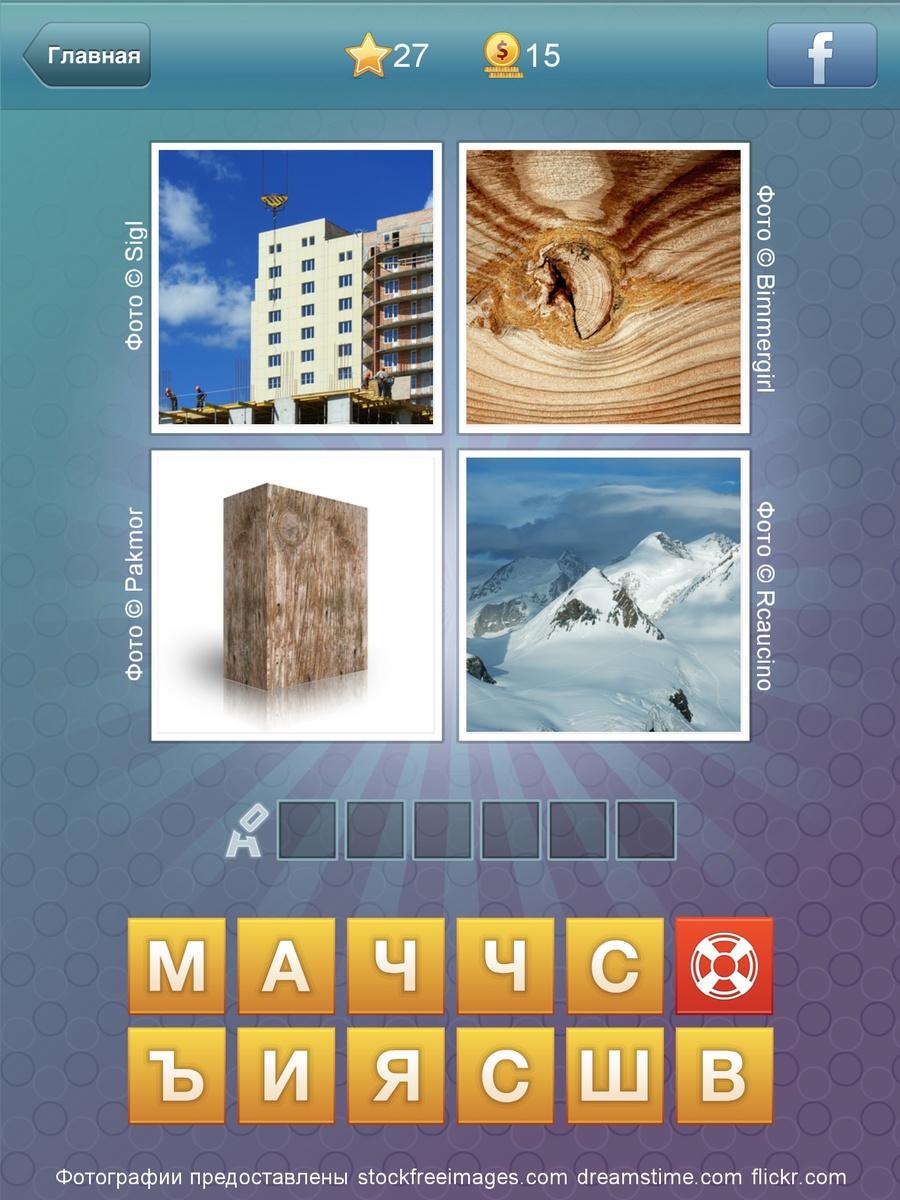Select the letter Ш tile
Image resolution: width=900 pixels, height=1200 pixels.
[614, 1075]
